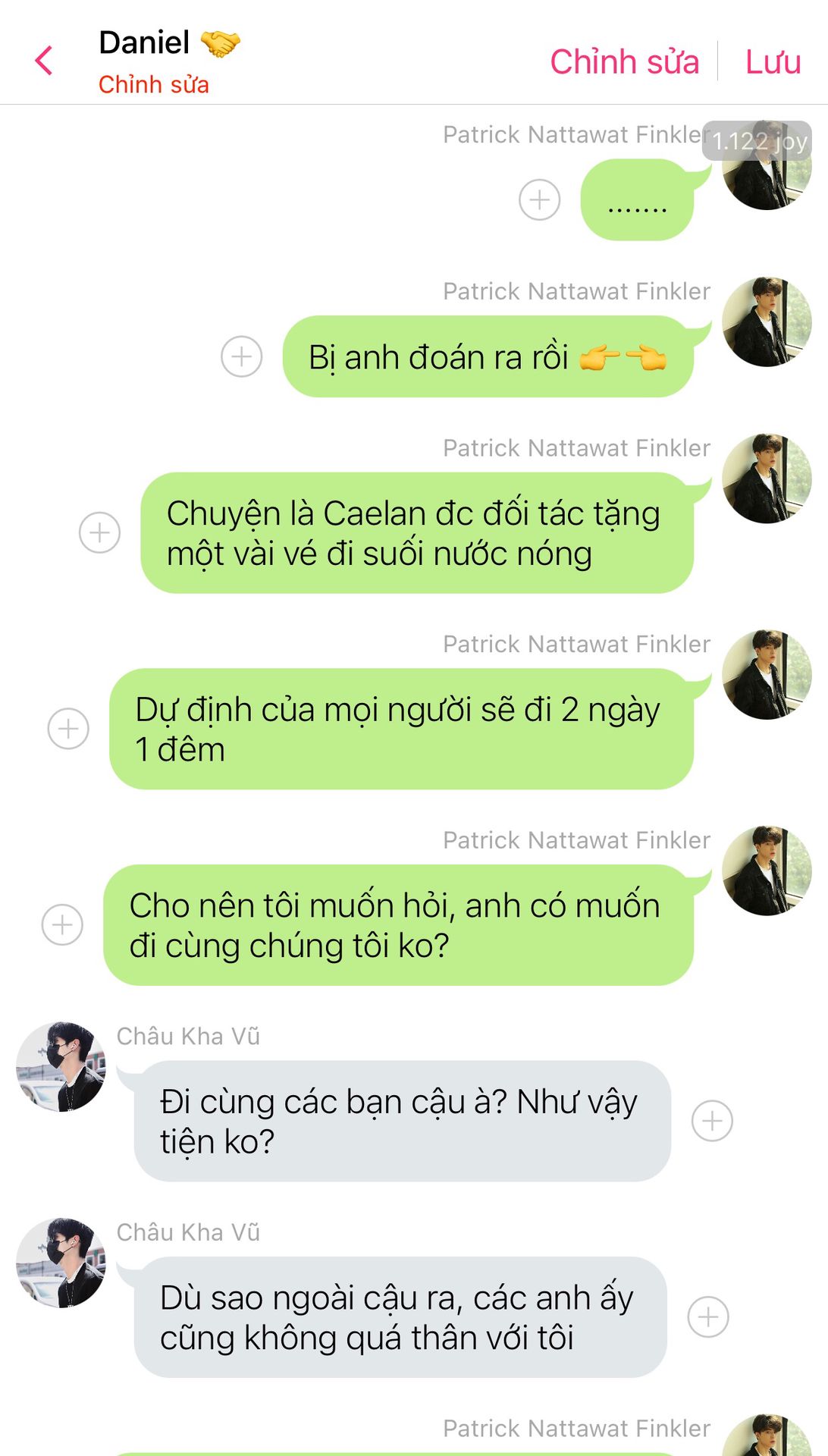Image resolution: width=828 pixels, height=1456 pixels.
Task: Tap plus beside 'Cho nên tôi muốn hỏi'
Action: coord(62,924)
